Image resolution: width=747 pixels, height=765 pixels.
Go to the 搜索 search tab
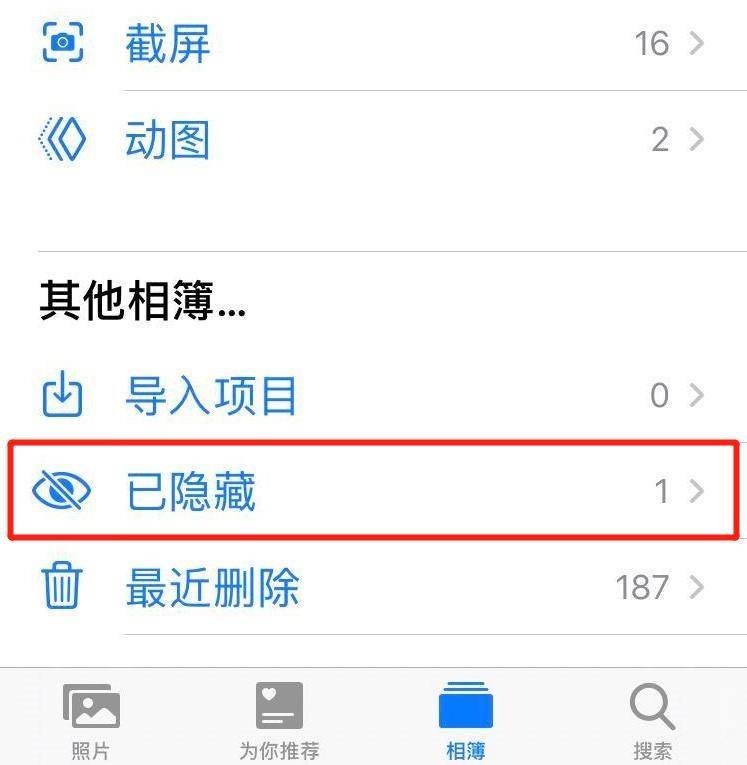652,720
